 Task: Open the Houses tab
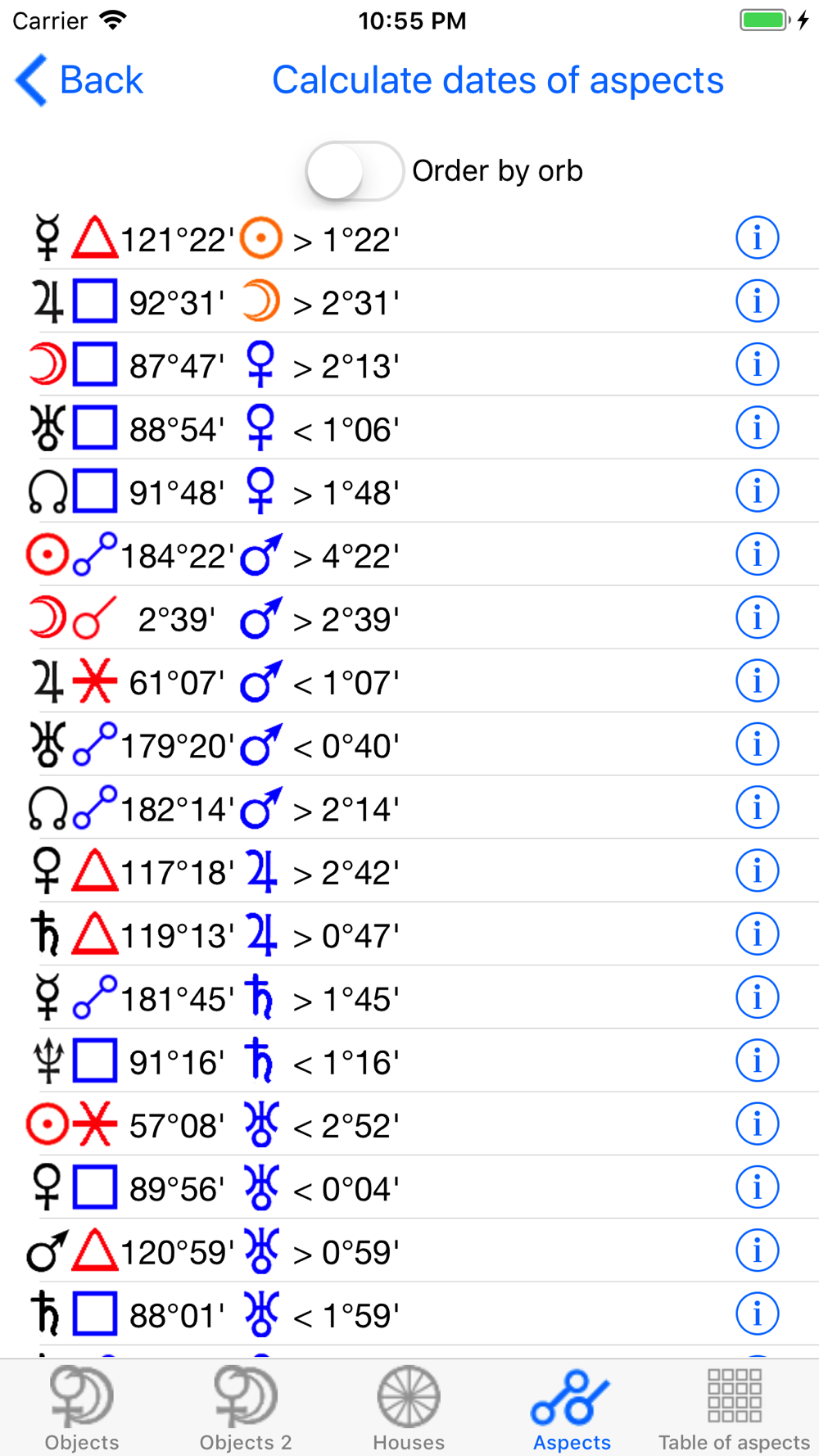(x=409, y=1409)
